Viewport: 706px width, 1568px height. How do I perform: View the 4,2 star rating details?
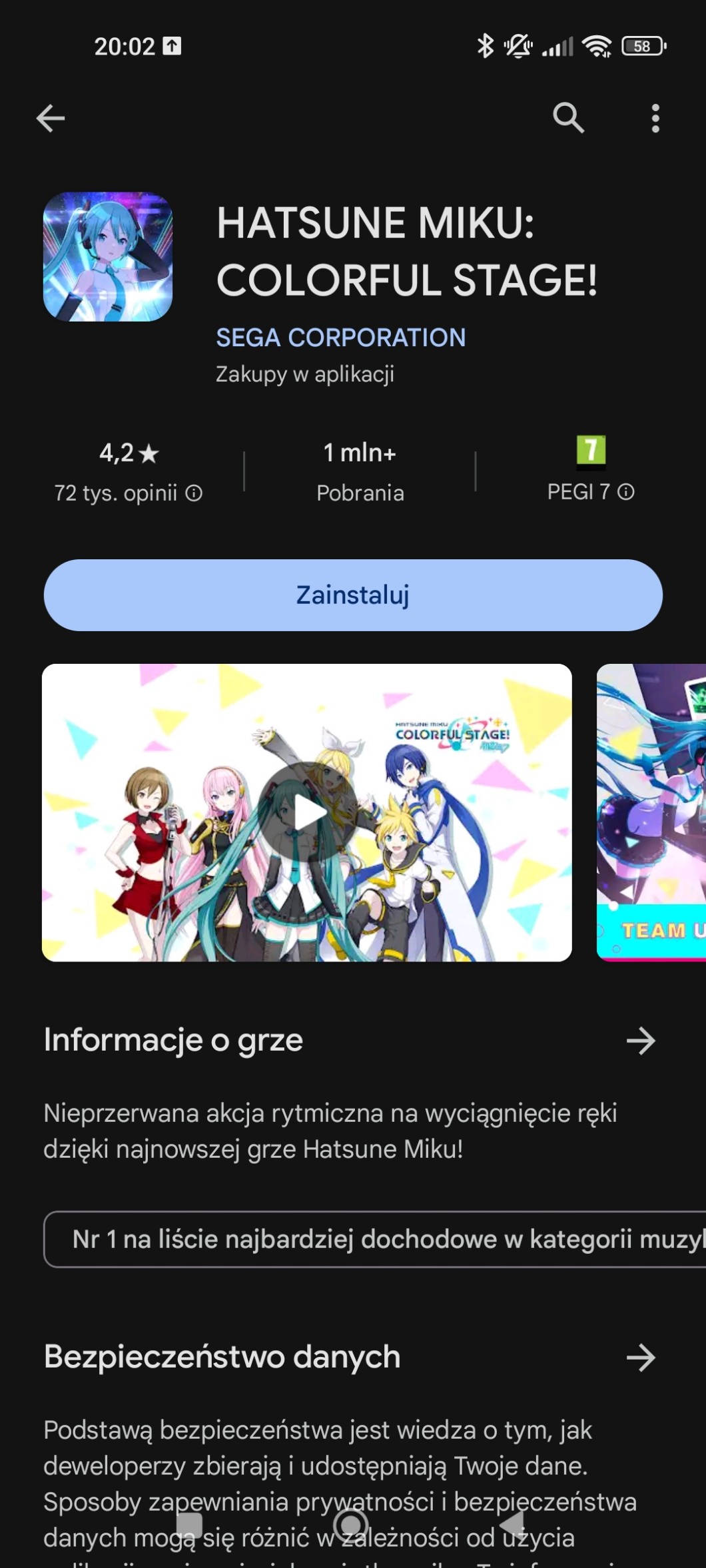(x=129, y=471)
